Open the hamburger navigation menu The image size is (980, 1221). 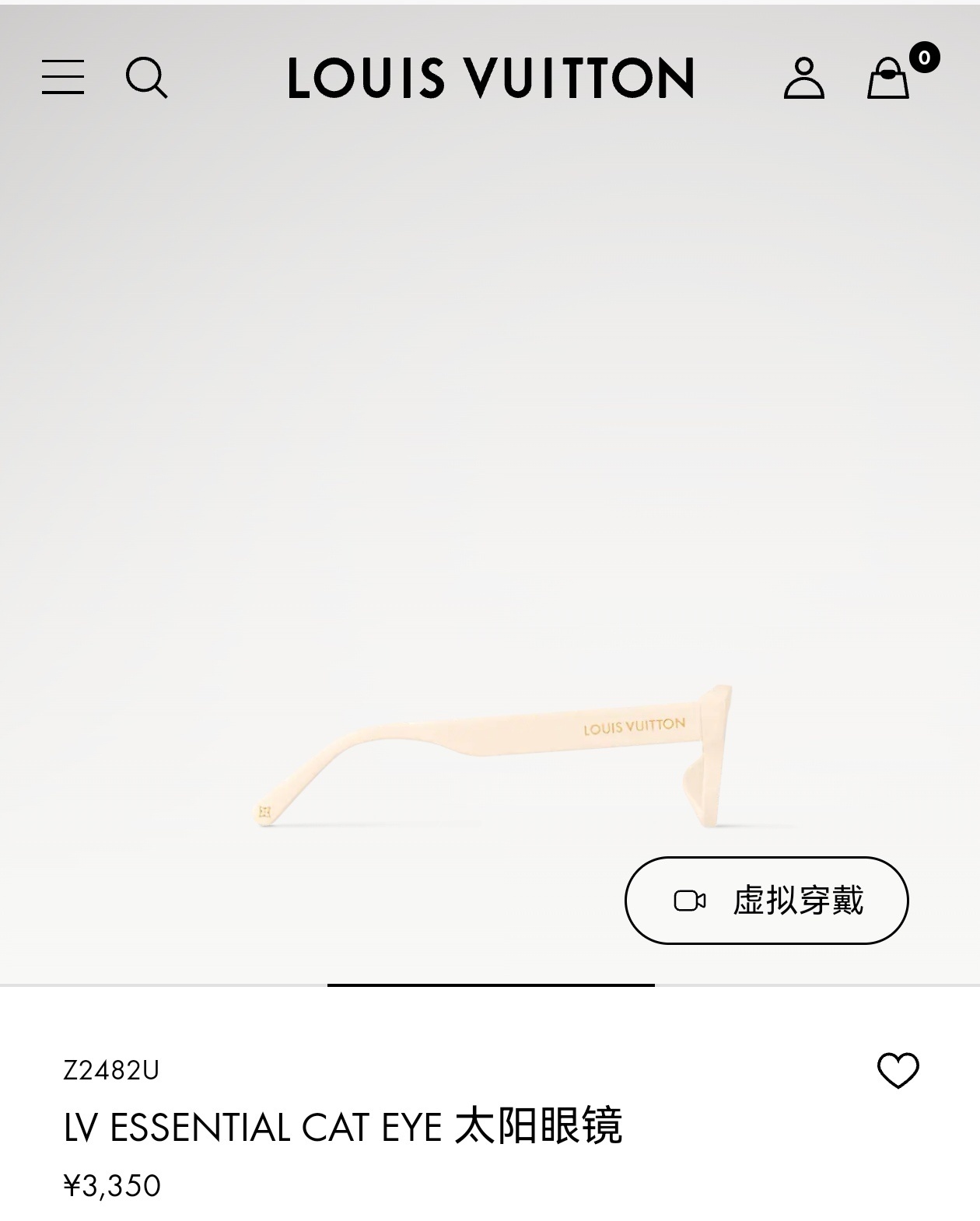63,78
